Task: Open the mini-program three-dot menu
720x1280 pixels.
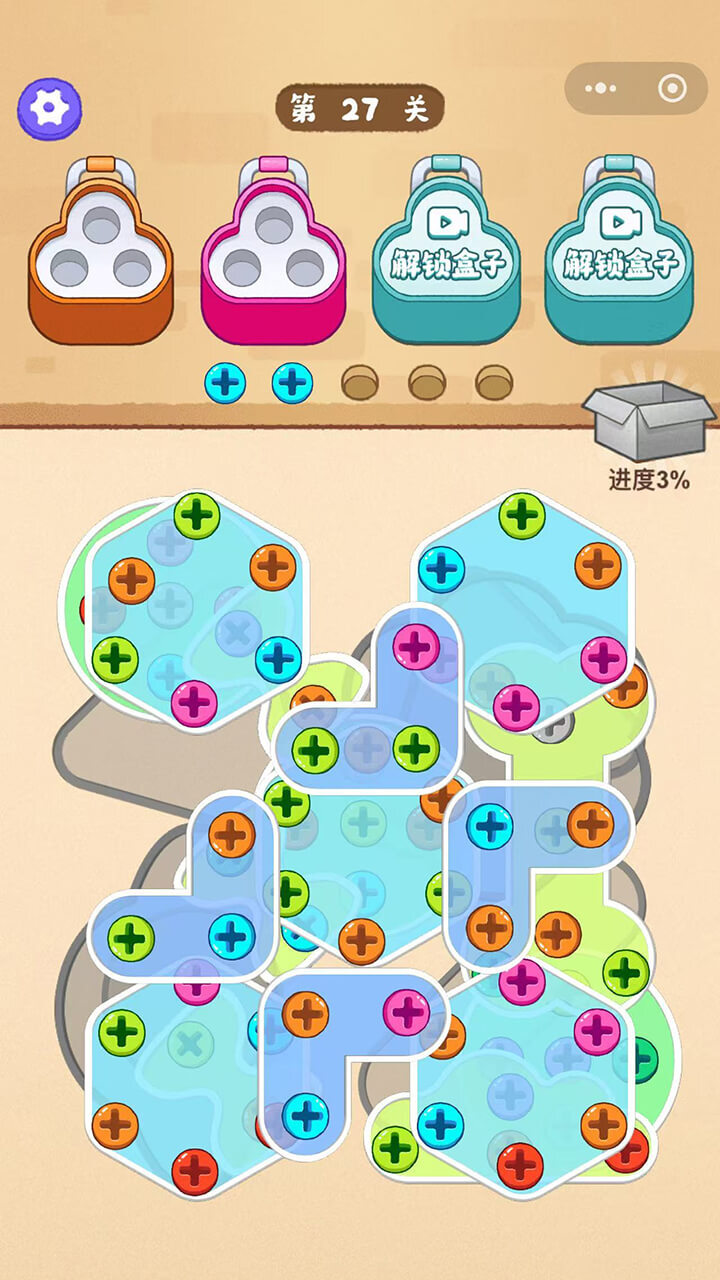Action: point(600,89)
